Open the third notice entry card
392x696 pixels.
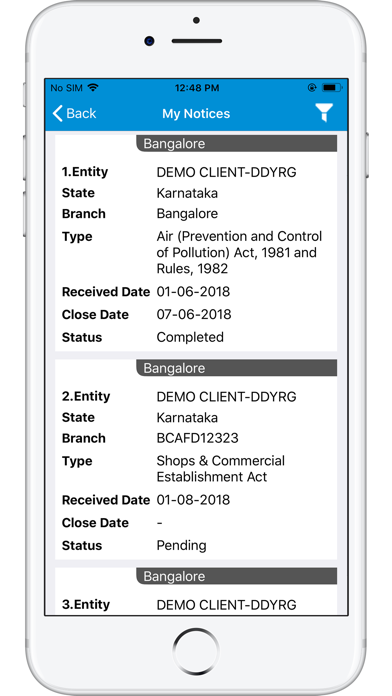point(196,591)
